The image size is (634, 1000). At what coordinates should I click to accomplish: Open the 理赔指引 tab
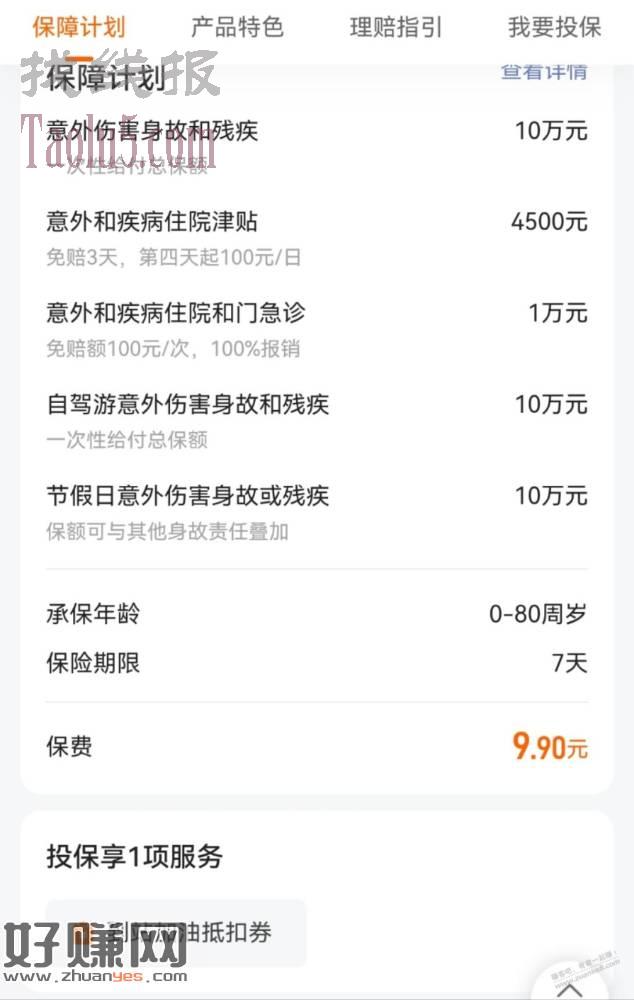click(x=396, y=27)
